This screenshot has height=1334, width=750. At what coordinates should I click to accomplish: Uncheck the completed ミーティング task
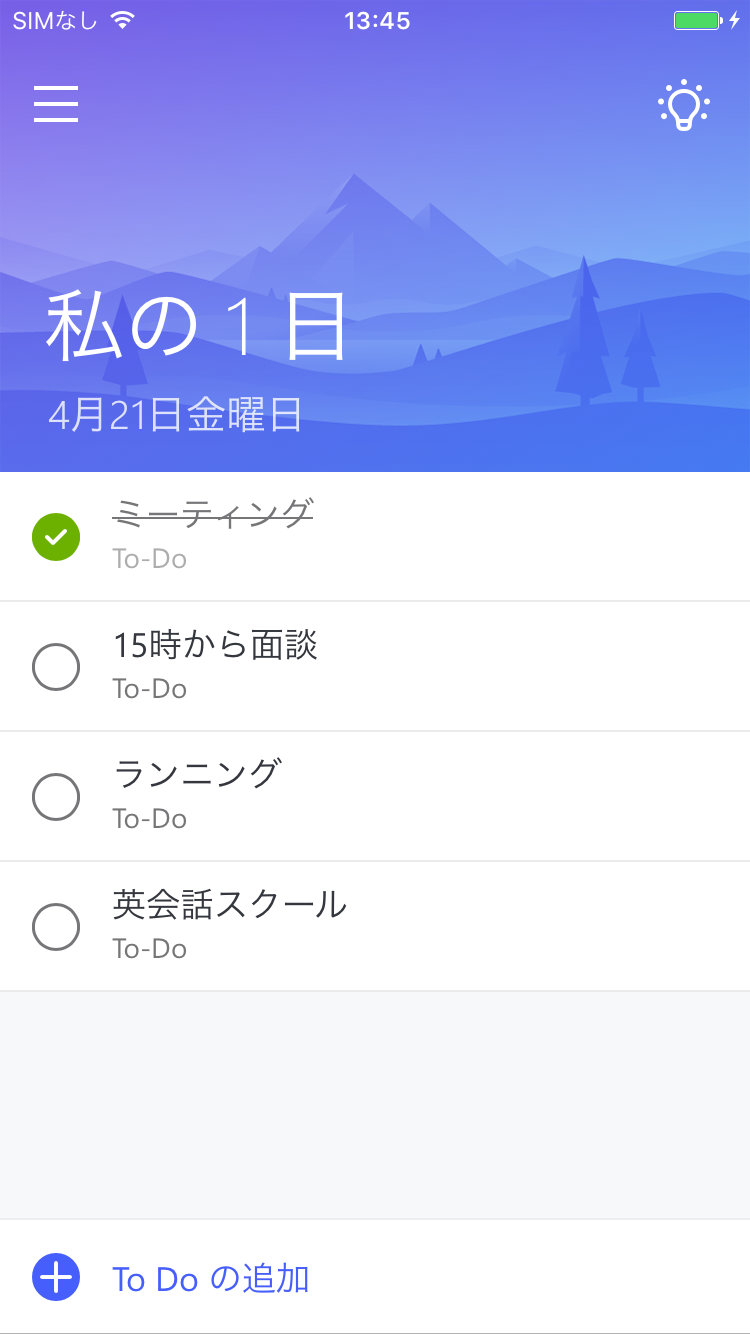click(56, 537)
